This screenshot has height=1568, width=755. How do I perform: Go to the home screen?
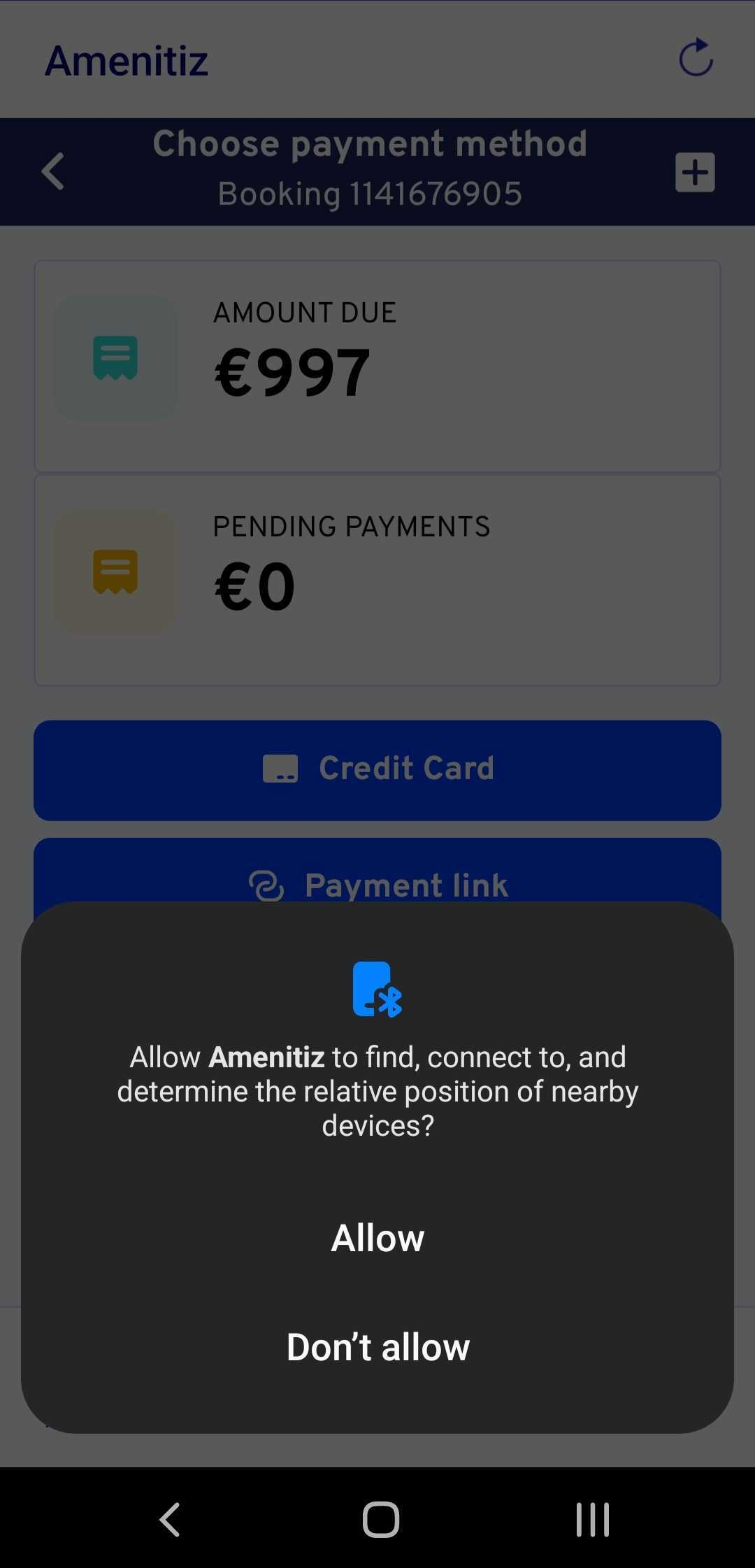[380, 1519]
